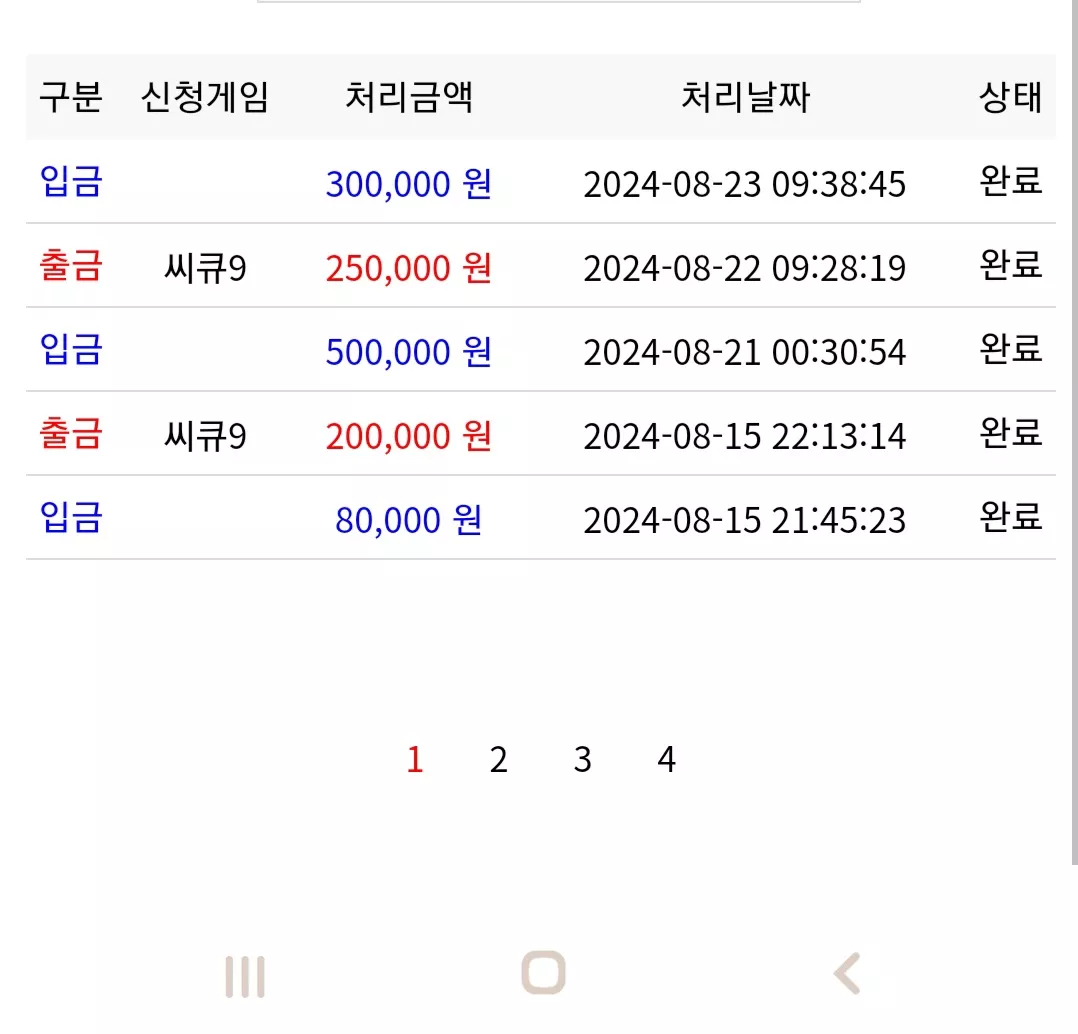Tap the system back button
1078x1034 pixels.
point(847,974)
